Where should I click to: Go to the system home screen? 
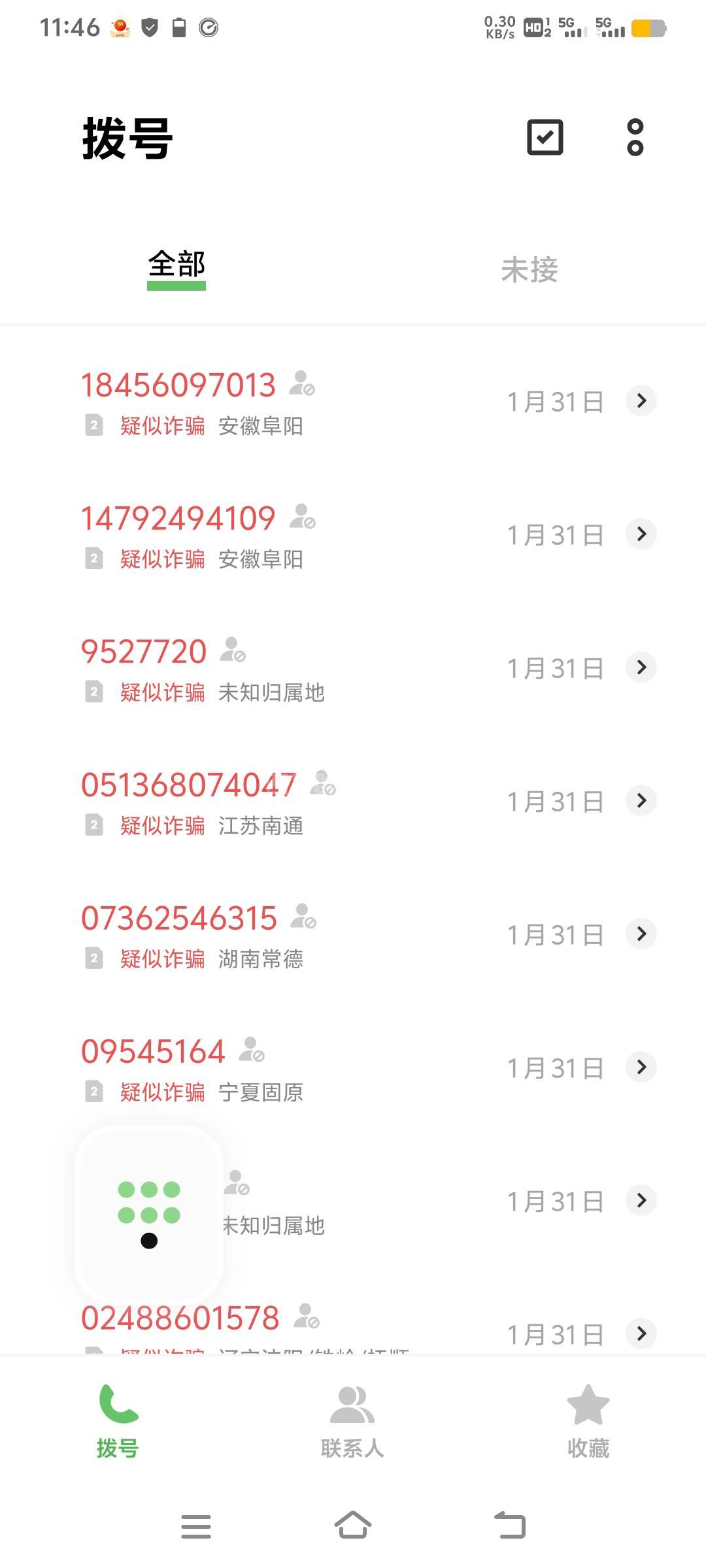pos(353,1526)
